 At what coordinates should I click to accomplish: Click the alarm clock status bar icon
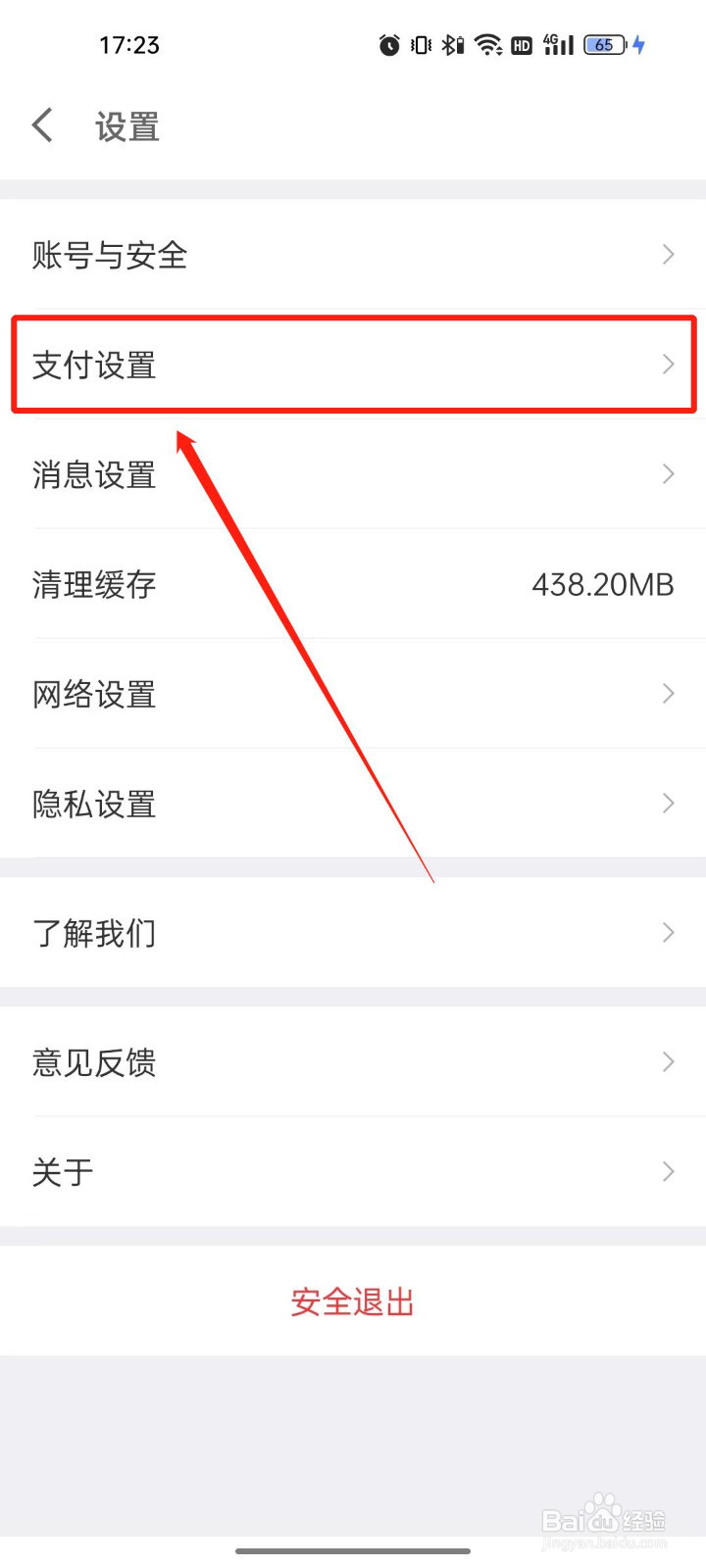(x=389, y=44)
